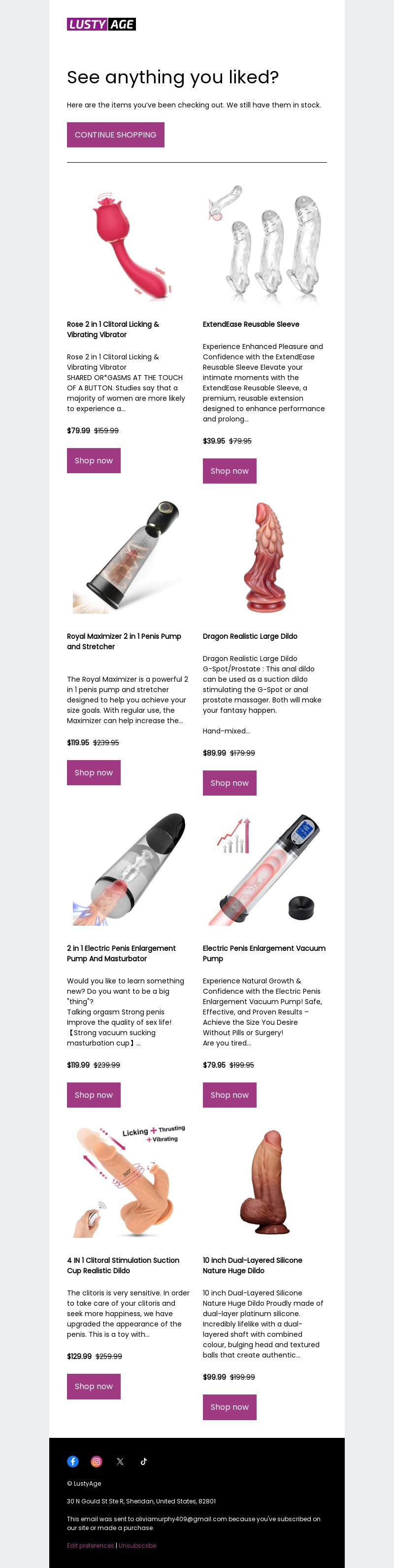Screen dimensions: 394x1568
Task: Open LustyAge Instagram profile
Action: pos(97,1461)
